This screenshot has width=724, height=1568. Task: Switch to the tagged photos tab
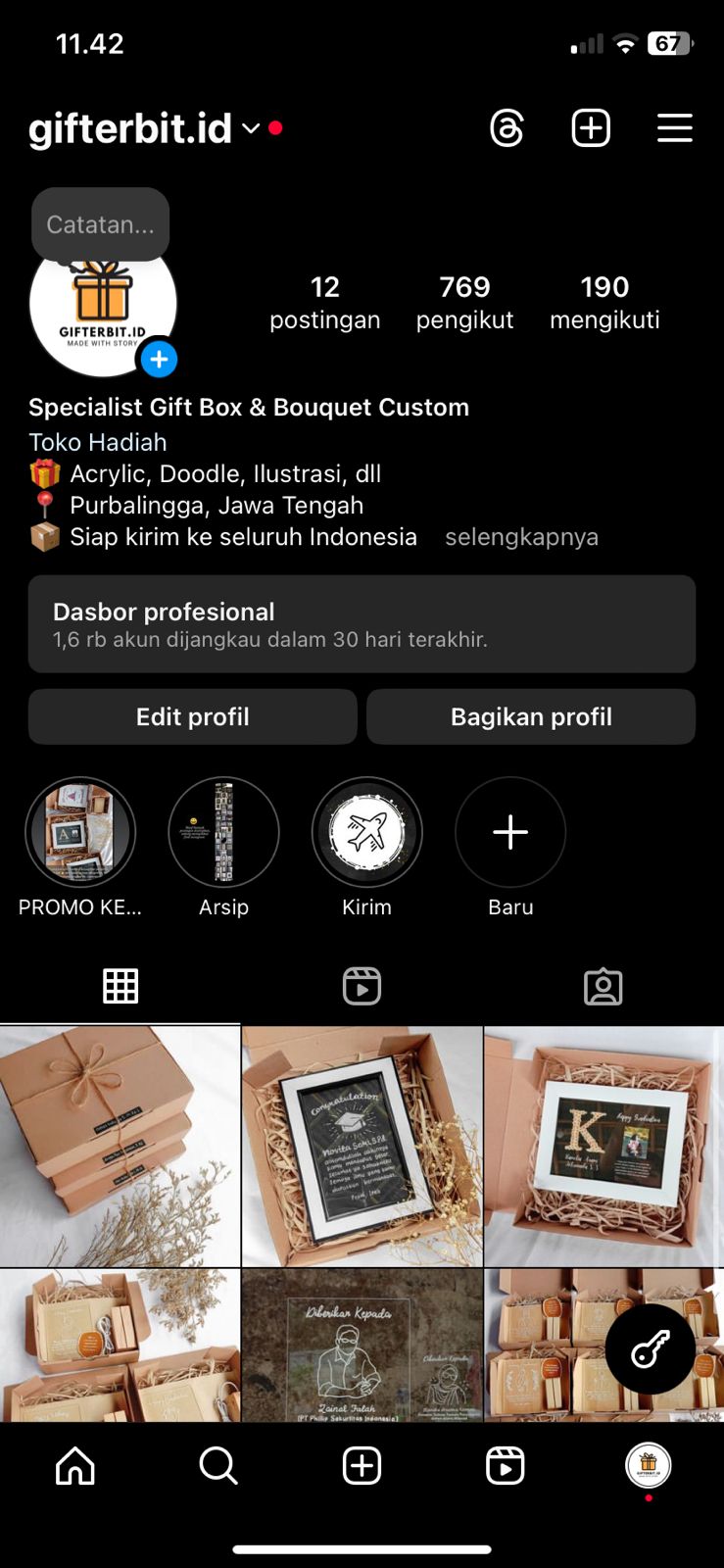click(603, 986)
